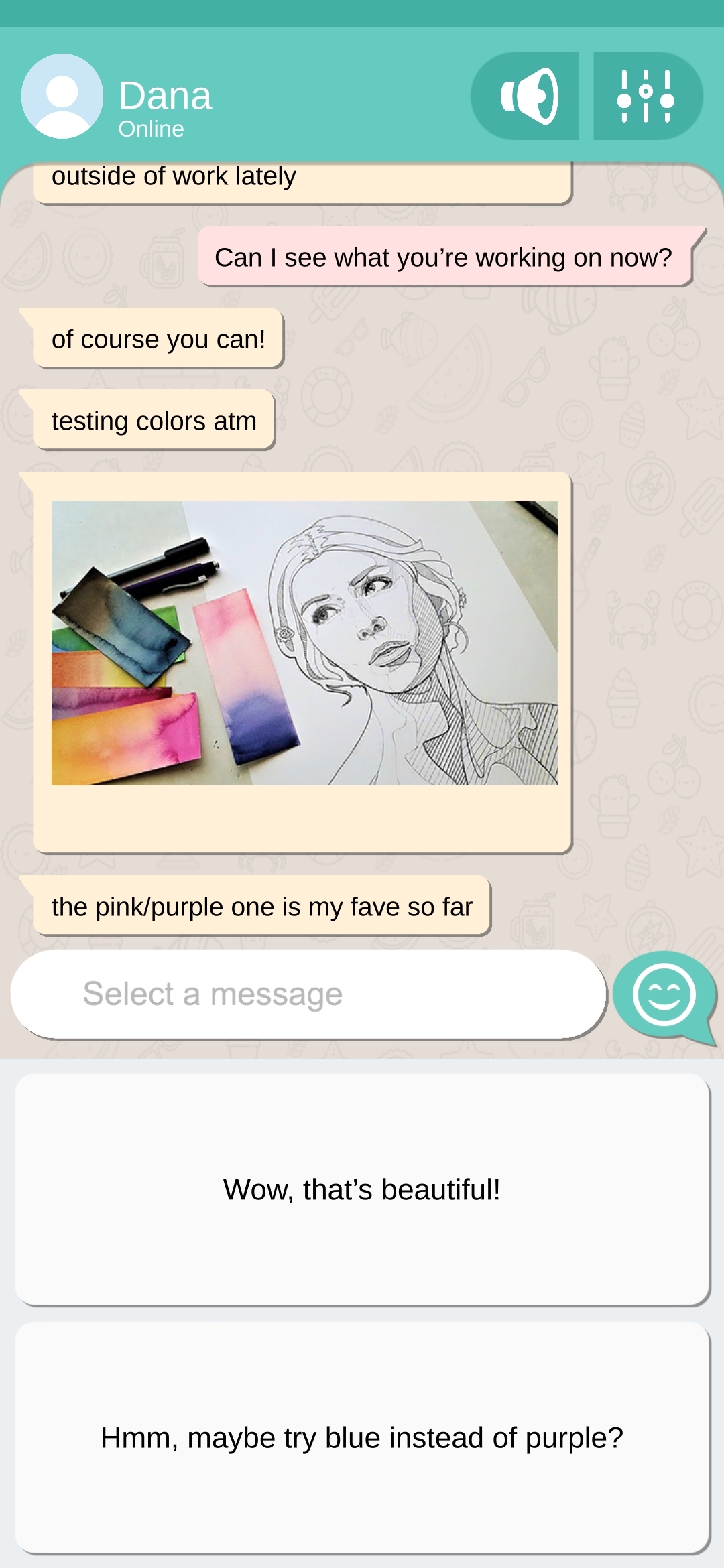Reply with "Wow, that's beautiful!"
The image size is (724, 1568).
362,1189
